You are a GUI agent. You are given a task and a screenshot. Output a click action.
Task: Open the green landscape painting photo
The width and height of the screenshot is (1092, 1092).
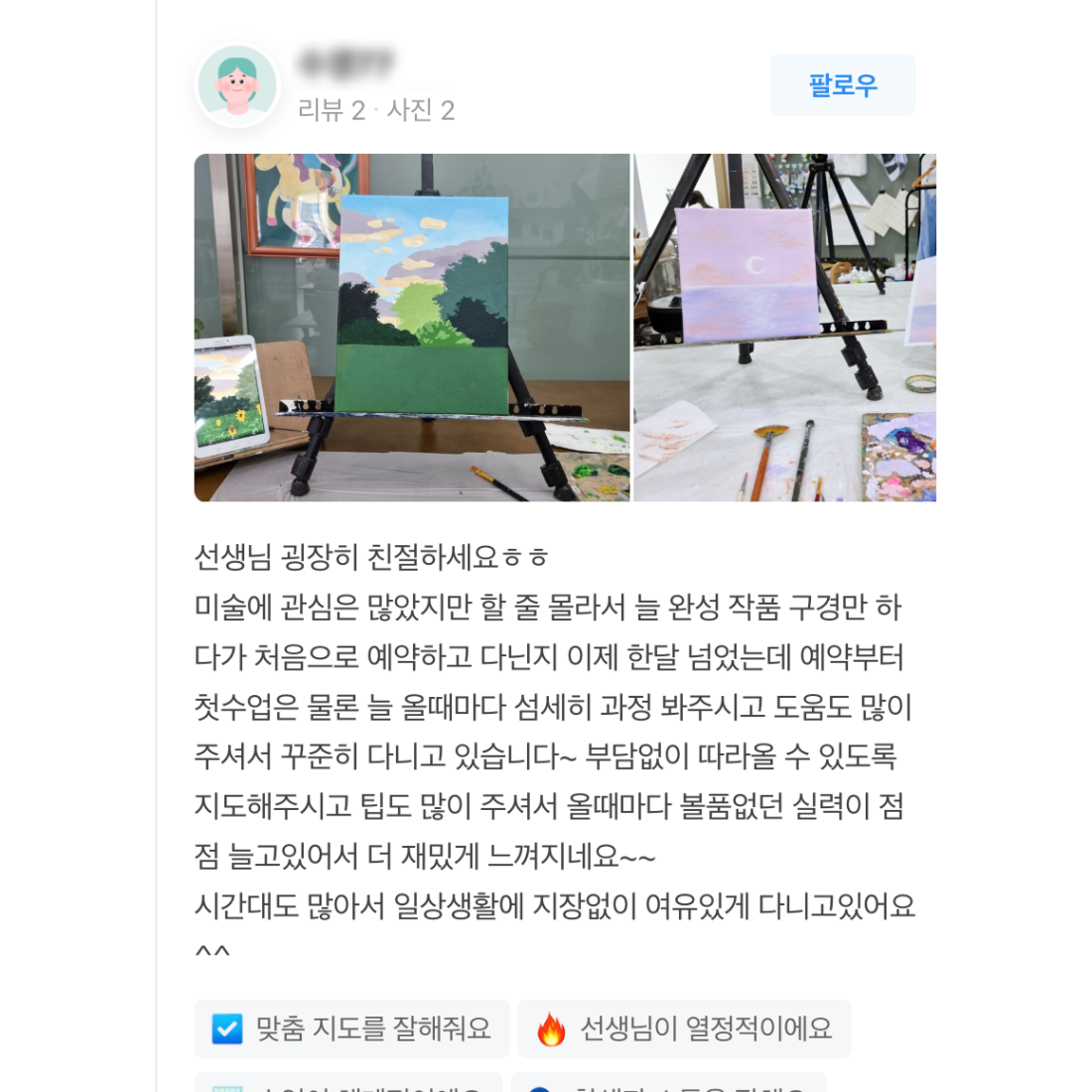412,328
